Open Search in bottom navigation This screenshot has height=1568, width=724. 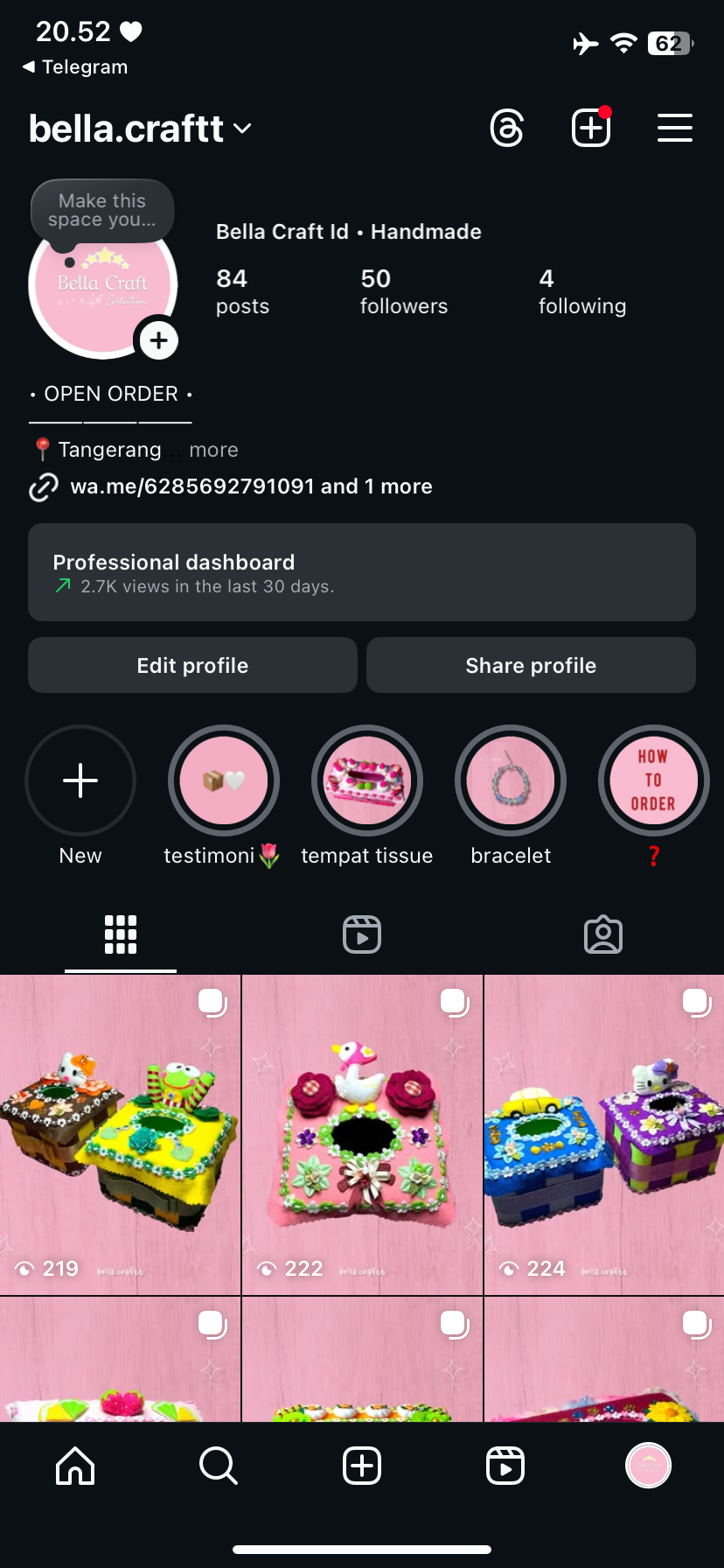point(219,1465)
